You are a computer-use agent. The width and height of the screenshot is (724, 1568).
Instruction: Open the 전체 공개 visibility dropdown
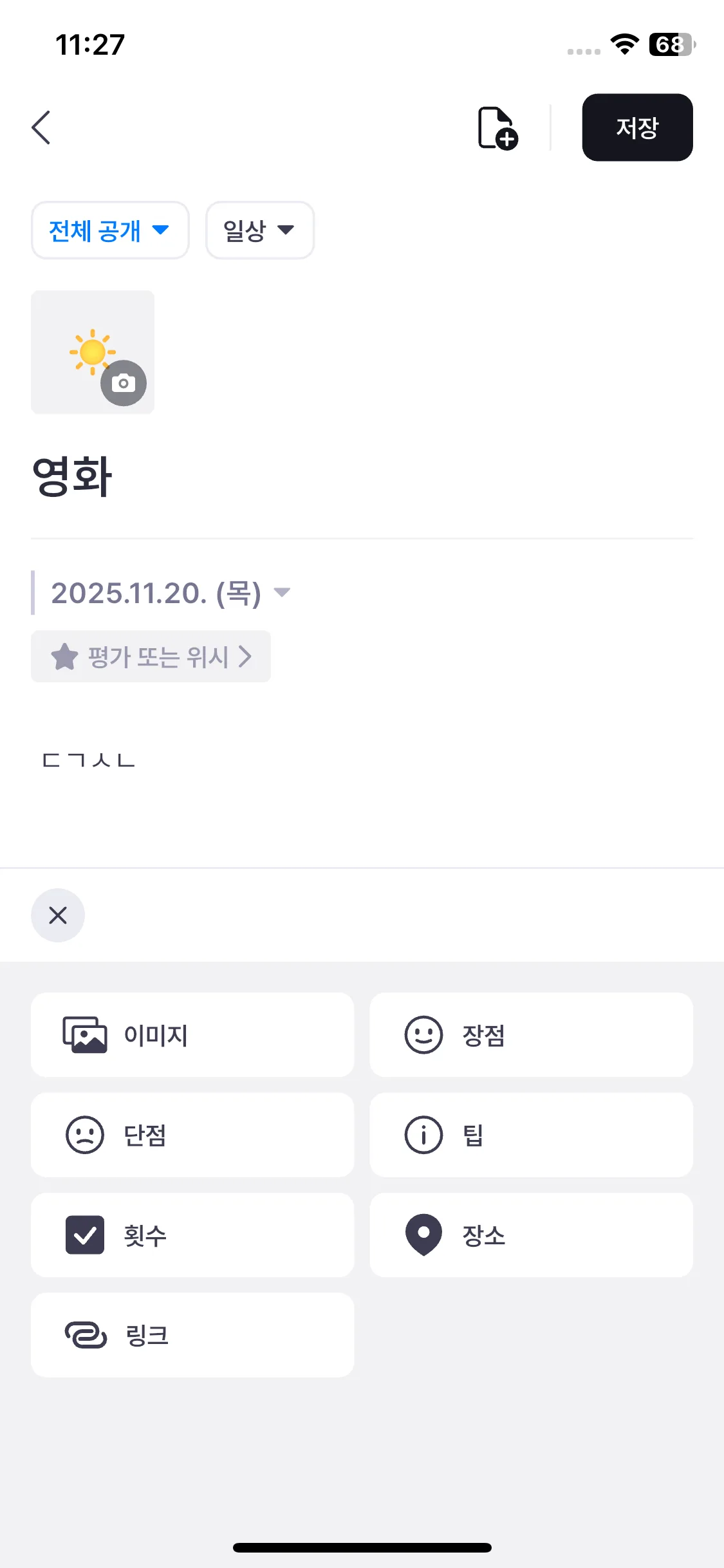coord(109,230)
